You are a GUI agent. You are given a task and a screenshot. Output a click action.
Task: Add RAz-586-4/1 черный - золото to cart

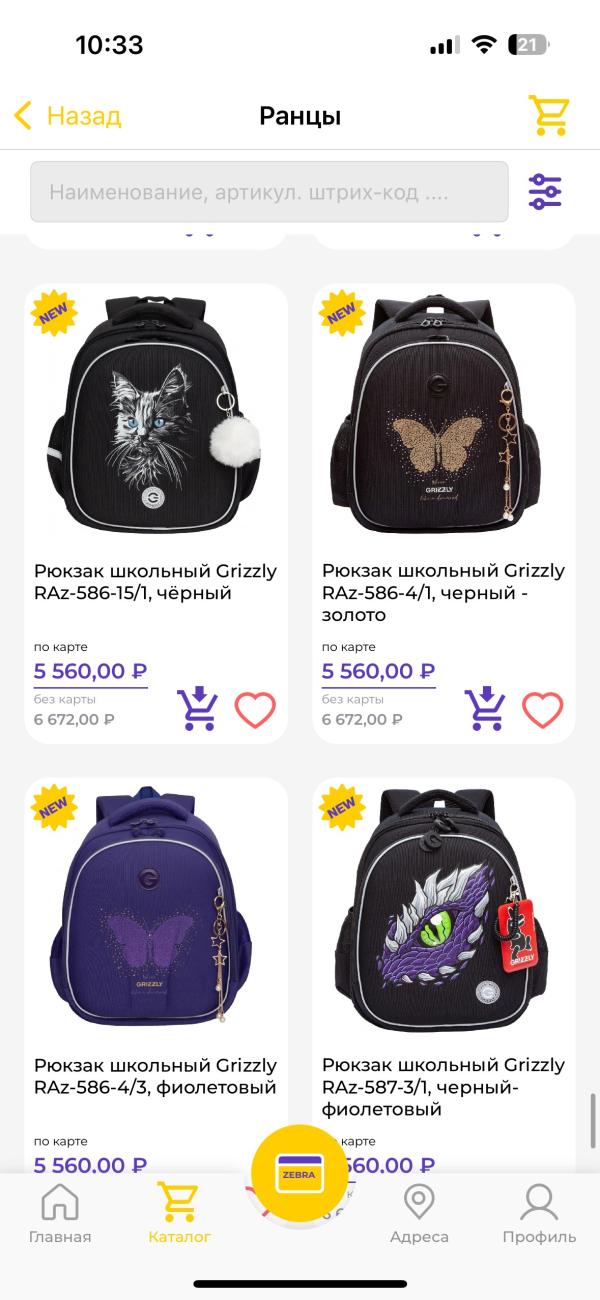click(x=485, y=708)
